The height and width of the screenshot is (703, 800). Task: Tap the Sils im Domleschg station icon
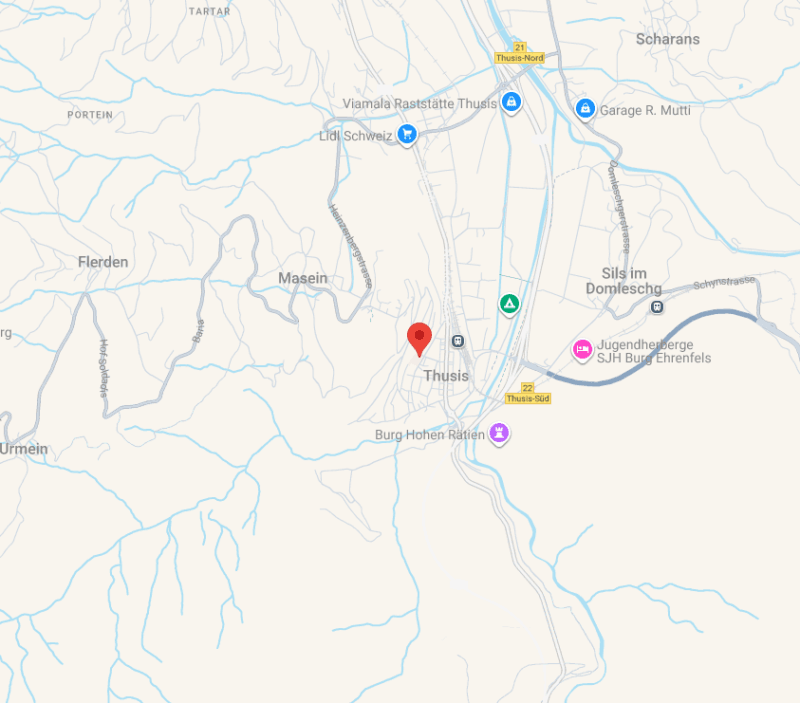pos(656,307)
